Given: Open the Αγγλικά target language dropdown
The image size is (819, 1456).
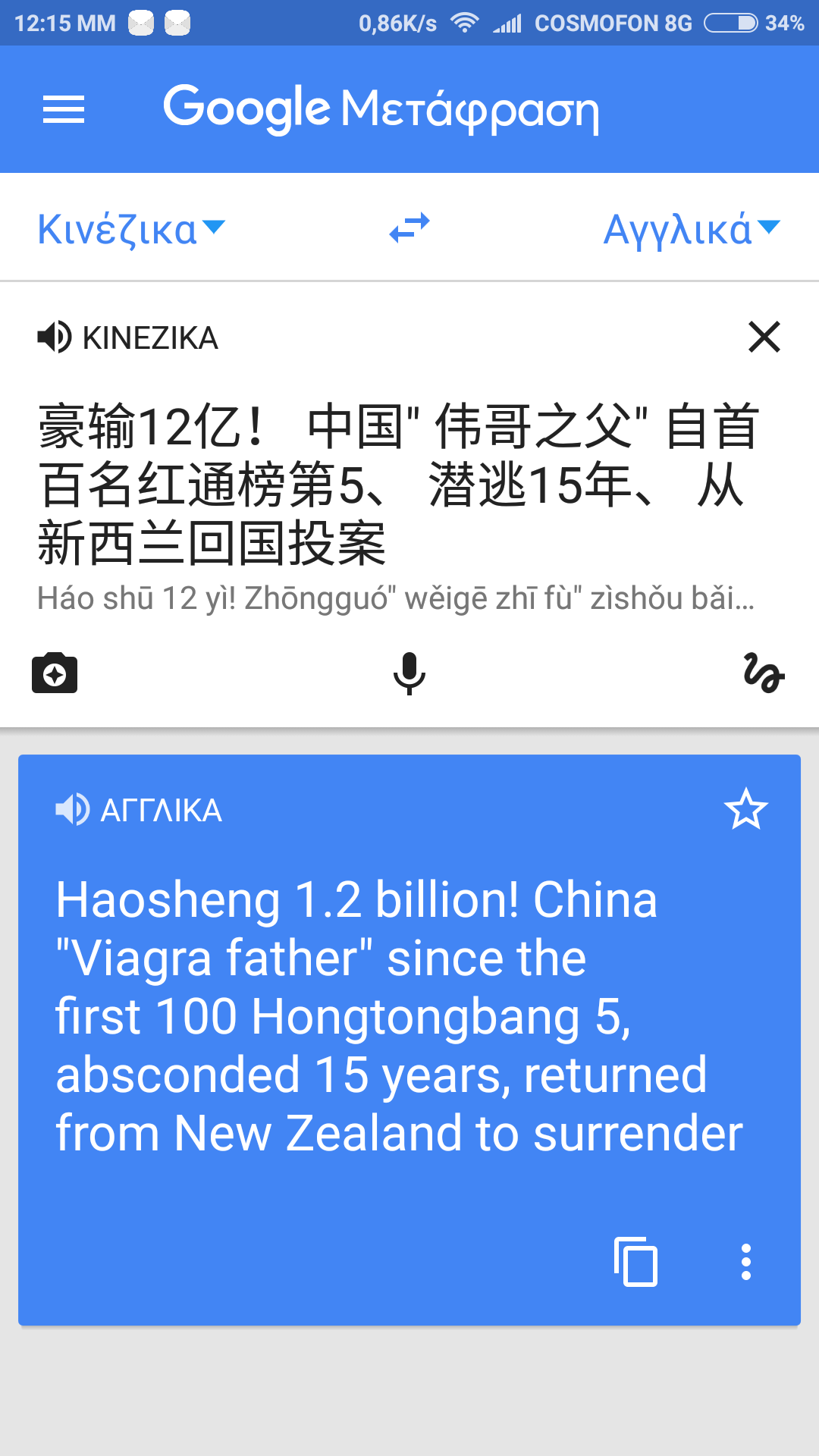Looking at the screenshot, I should pos(690,229).
